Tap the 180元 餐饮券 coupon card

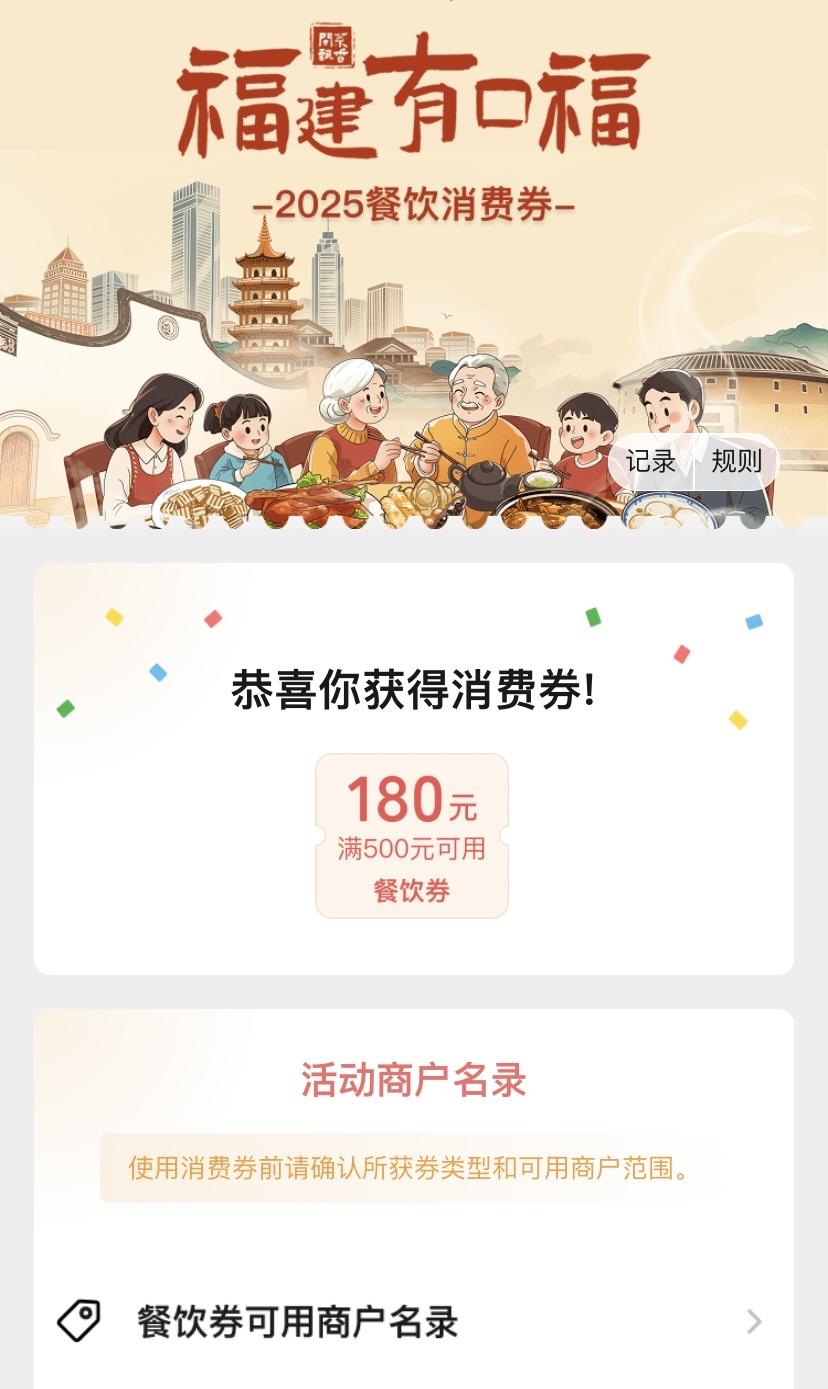[x=412, y=835]
